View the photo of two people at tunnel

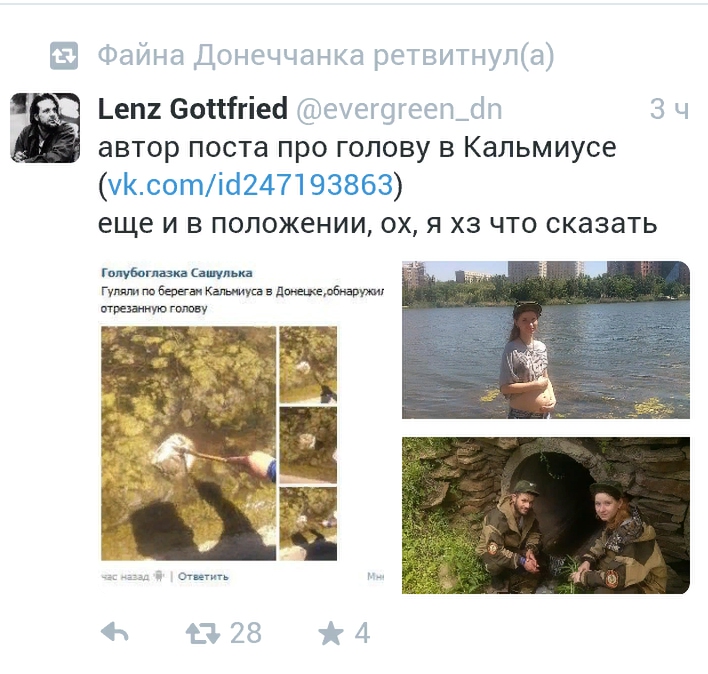[545, 515]
